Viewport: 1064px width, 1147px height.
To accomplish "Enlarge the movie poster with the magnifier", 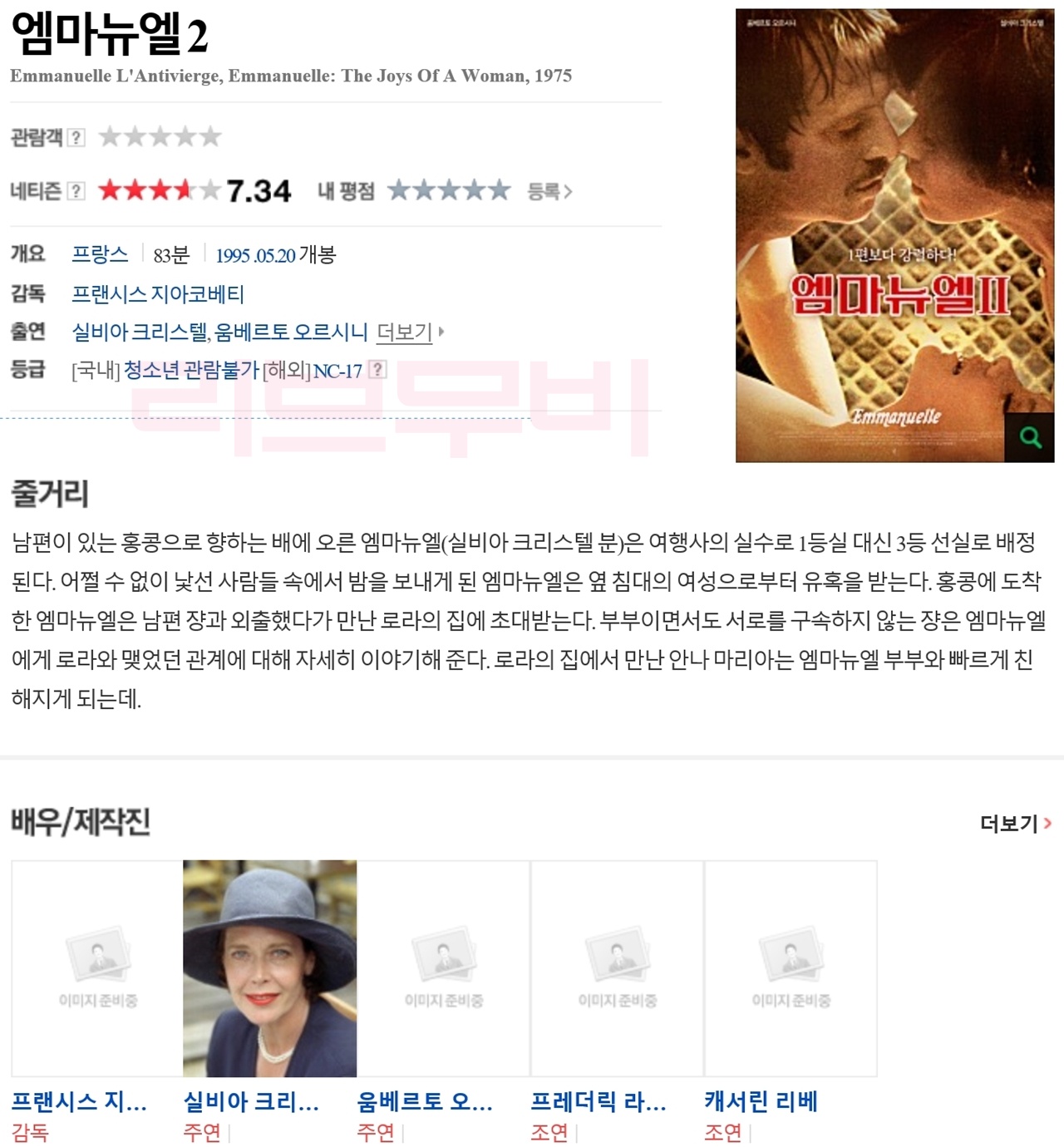I will click(x=1029, y=437).
